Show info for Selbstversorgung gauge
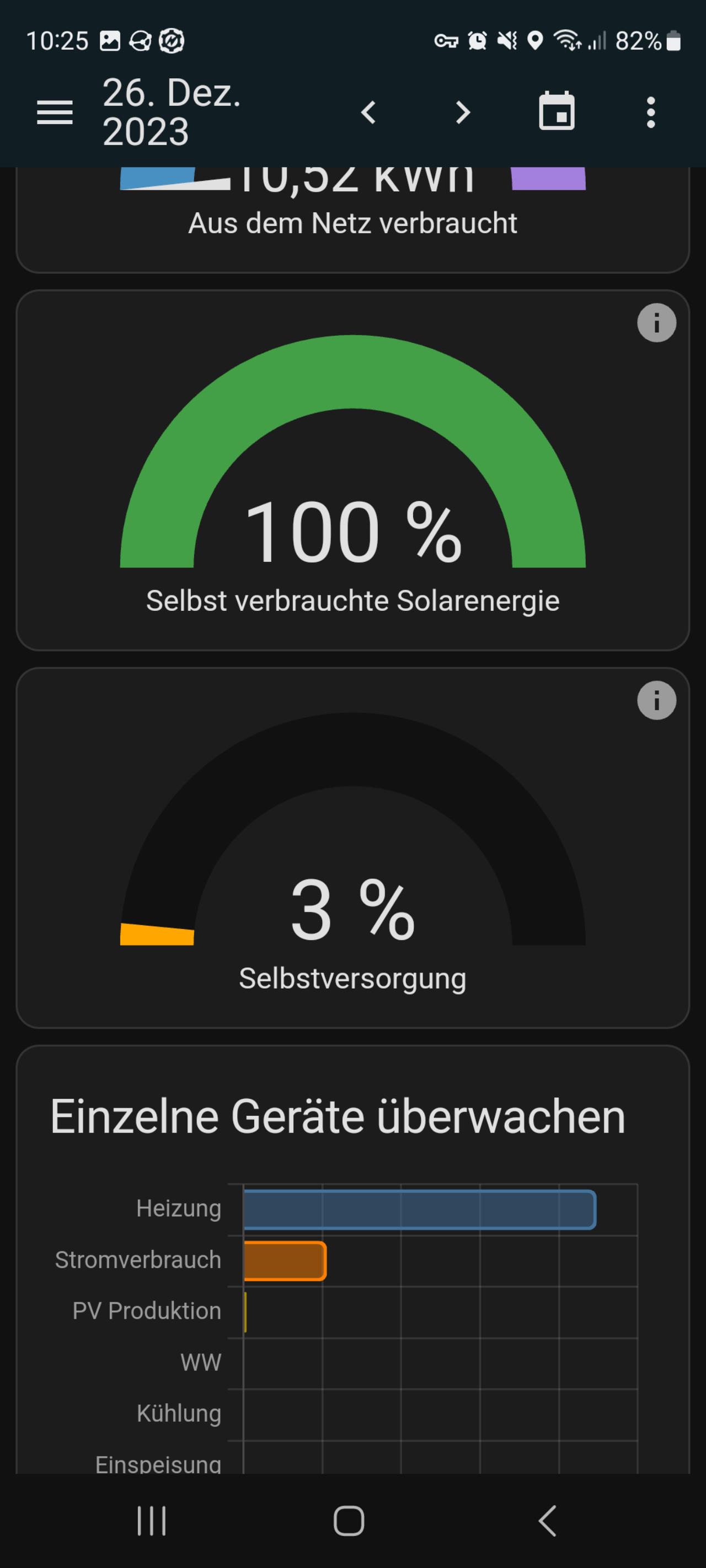The width and height of the screenshot is (706, 1568). [657, 701]
